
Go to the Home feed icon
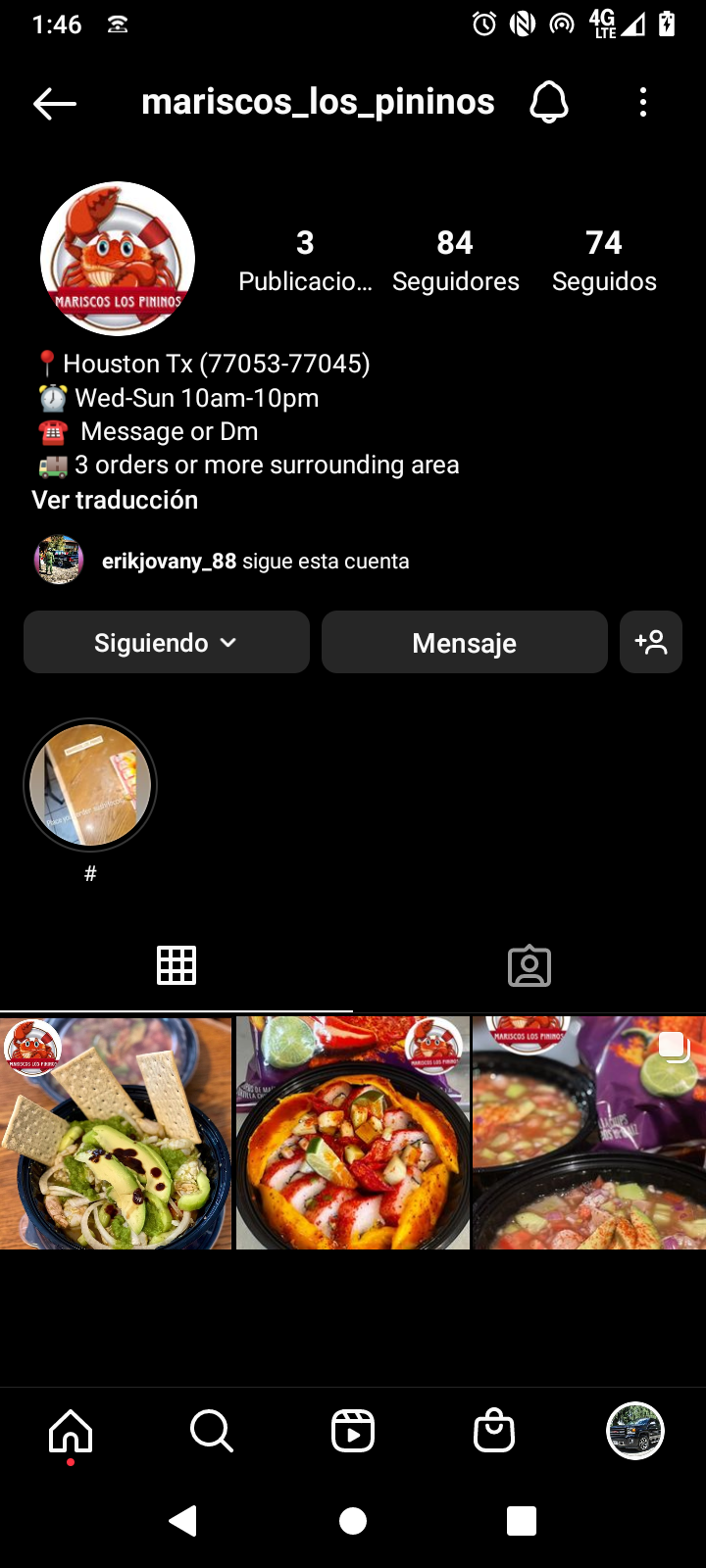[69, 1430]
